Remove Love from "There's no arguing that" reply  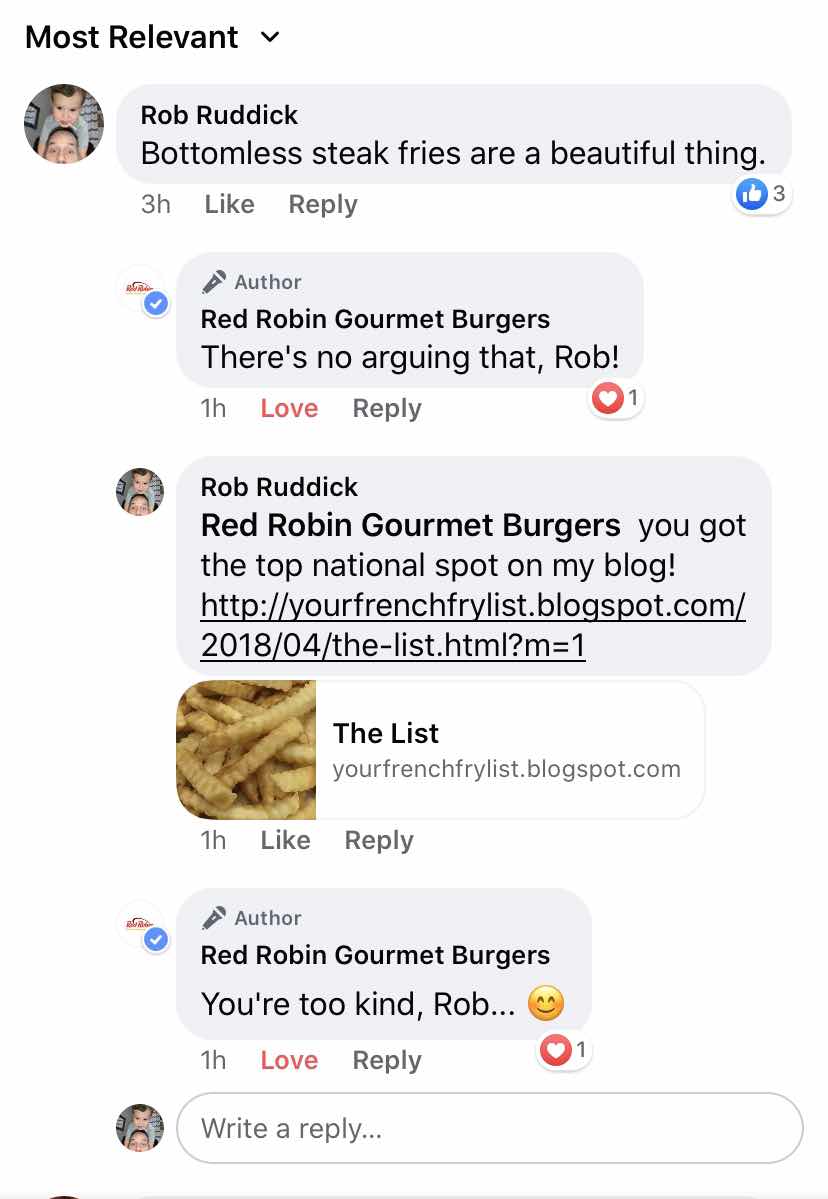[x=289, y=408]
